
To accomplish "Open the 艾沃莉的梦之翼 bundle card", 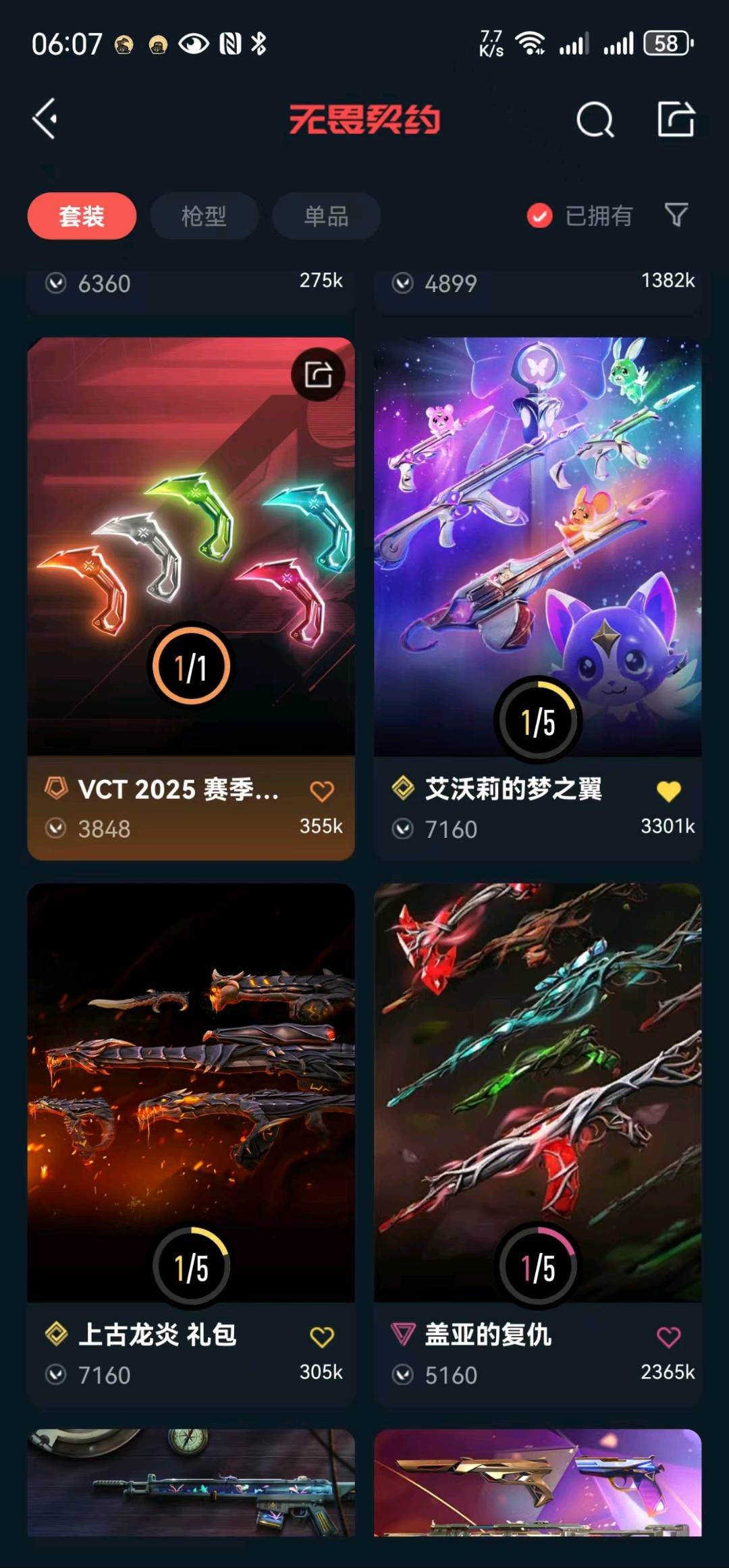I will coord(537,547).
